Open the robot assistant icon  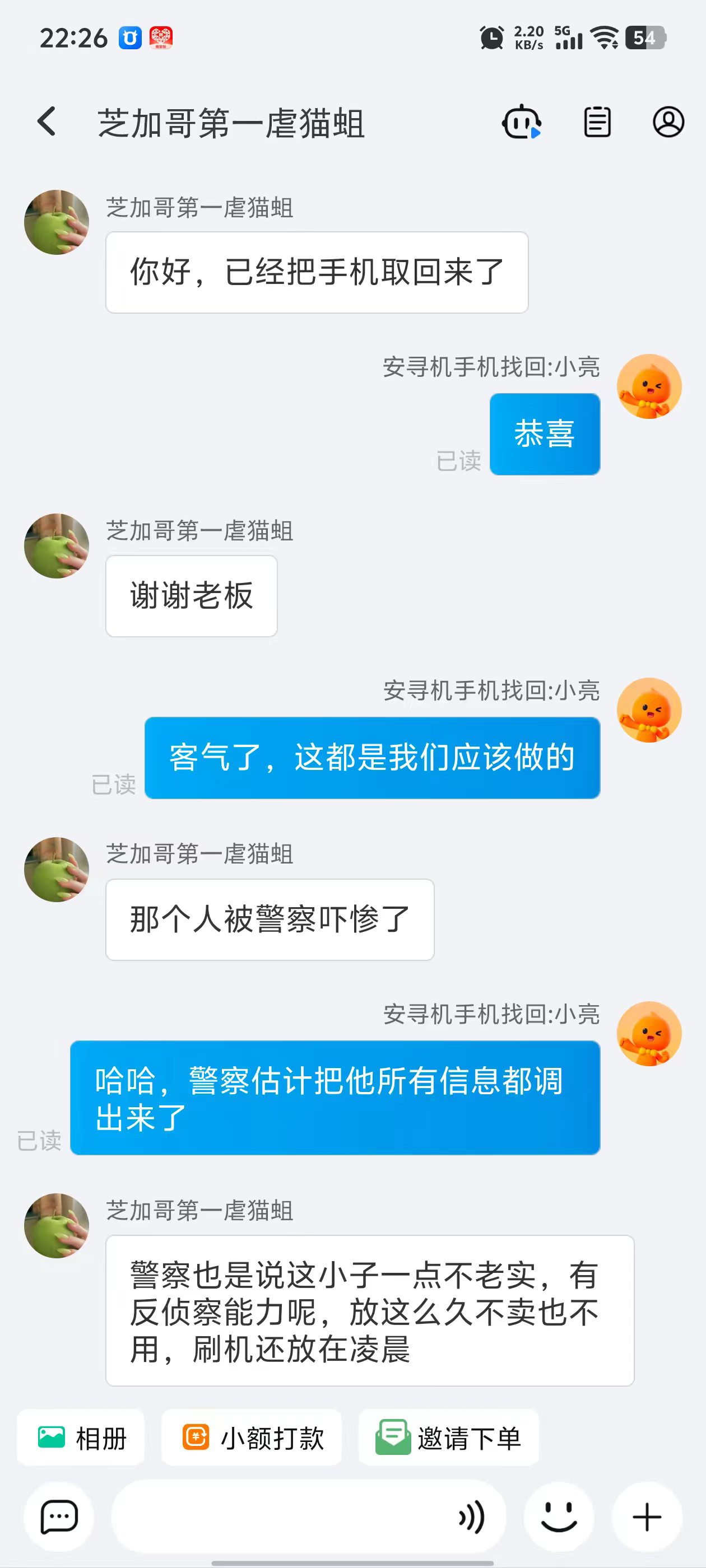521,122
